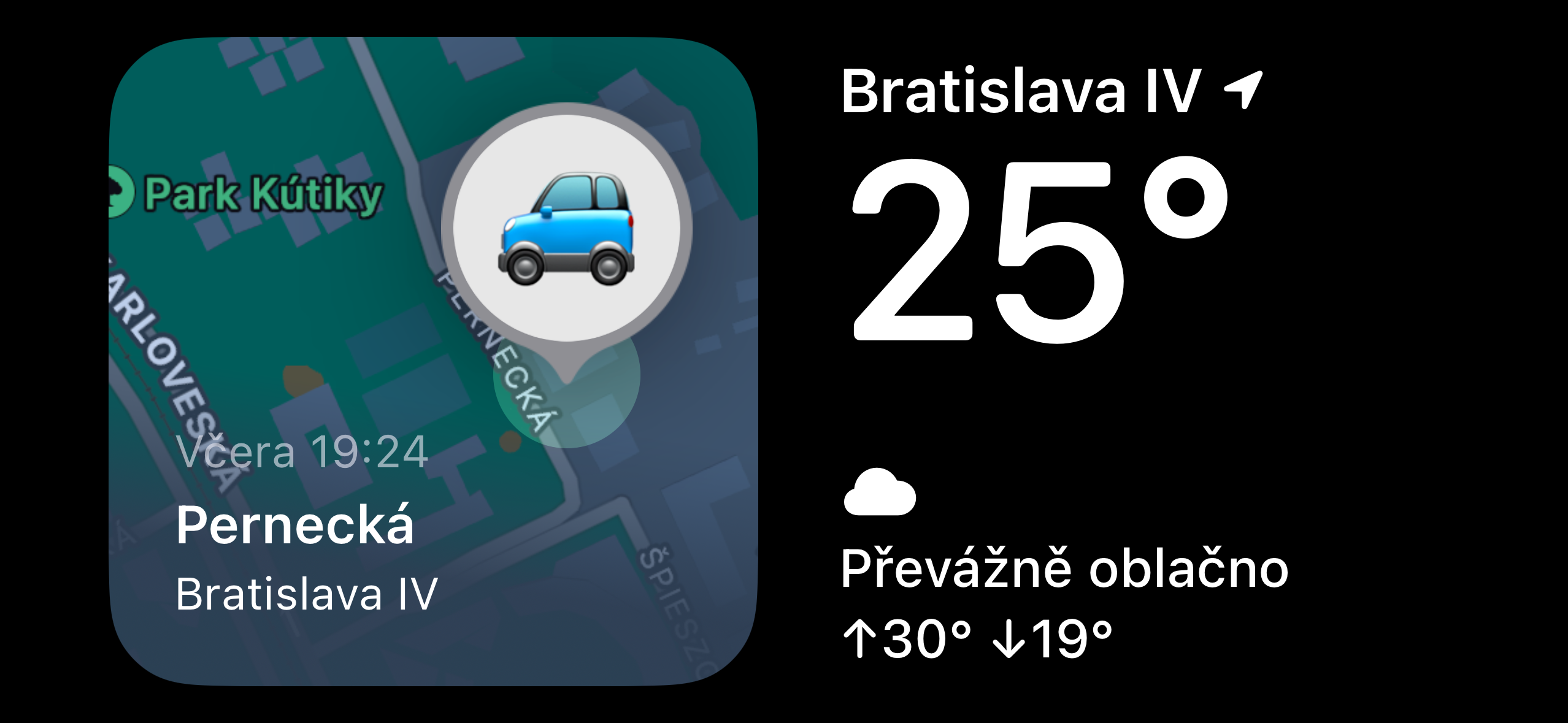Open the parked car map widget for Pernecká
Screen dimensions: 1568x723
click(x=433, y=362)
